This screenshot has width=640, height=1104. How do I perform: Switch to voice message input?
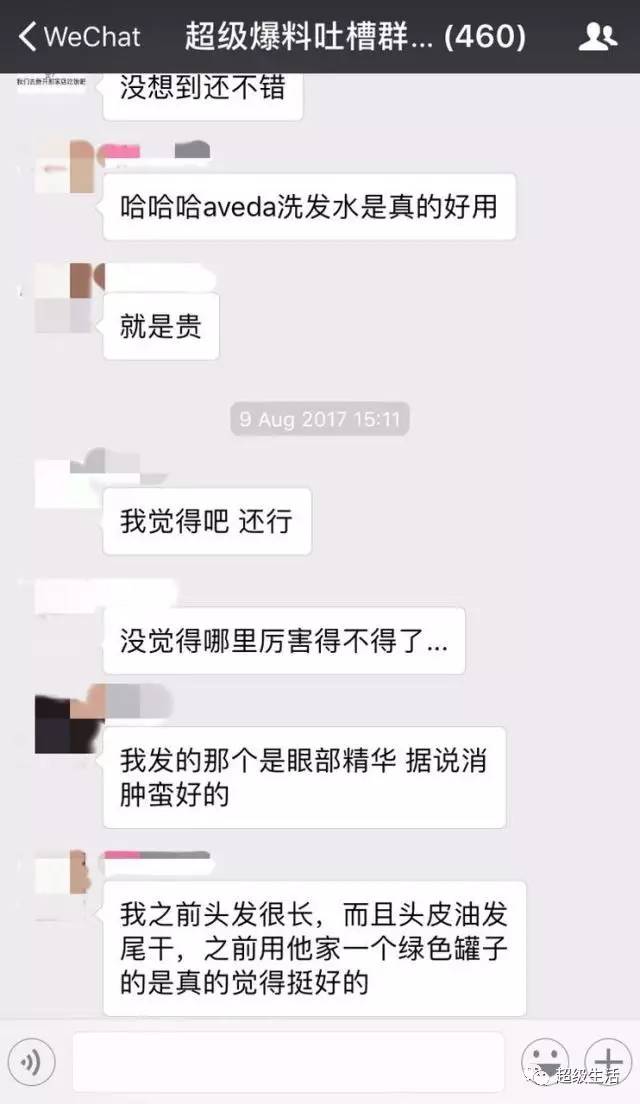click(31, 1062)
